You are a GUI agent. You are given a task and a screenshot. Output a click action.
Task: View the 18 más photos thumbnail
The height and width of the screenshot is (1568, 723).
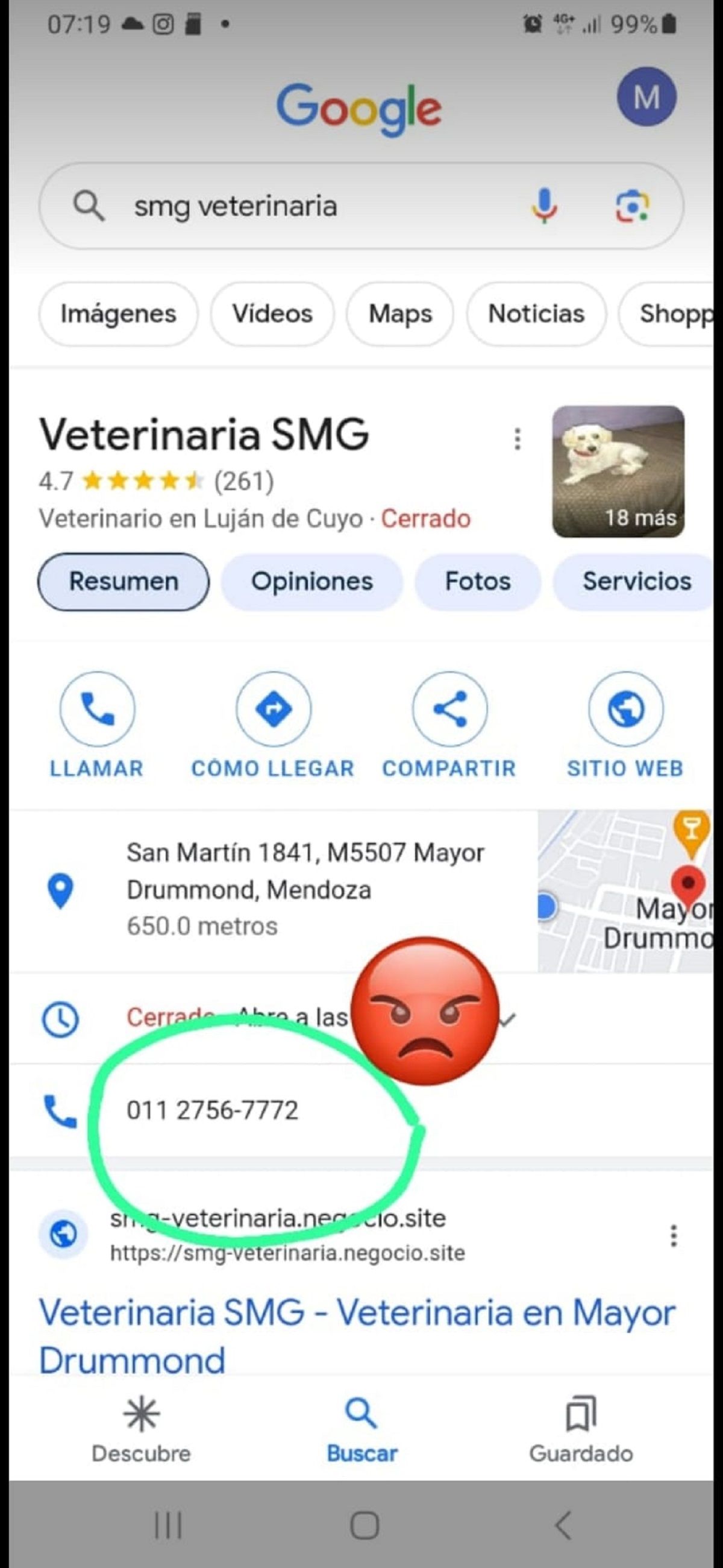618,472
